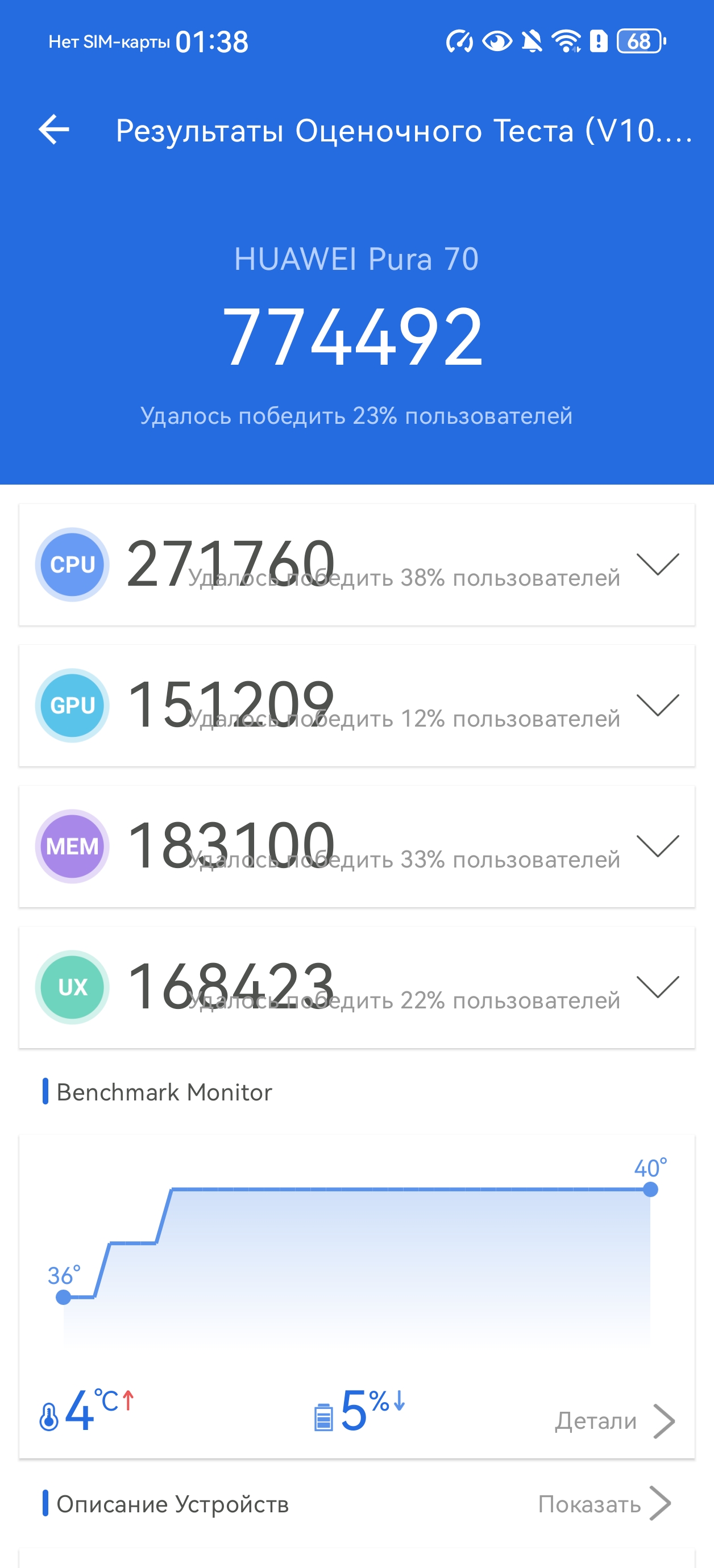Expand the GPU score breakdown
This screenshot has height=1568, width=714.
pyautogui.click(x=657, y=705)
